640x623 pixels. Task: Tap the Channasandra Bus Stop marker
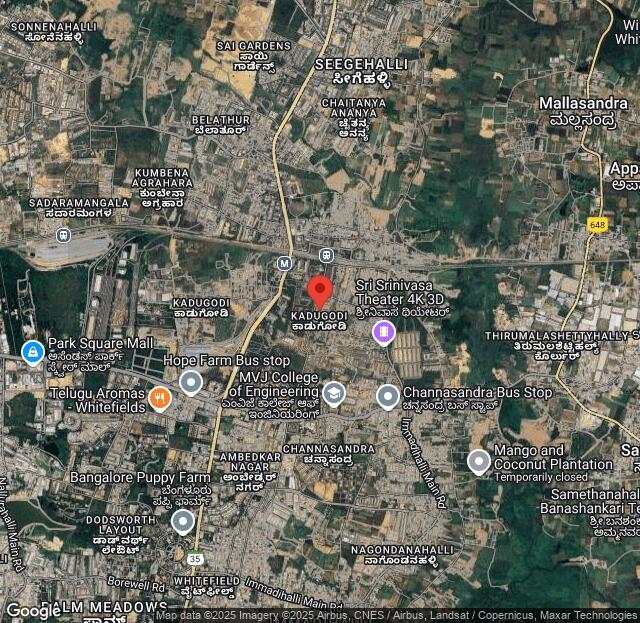388,397
